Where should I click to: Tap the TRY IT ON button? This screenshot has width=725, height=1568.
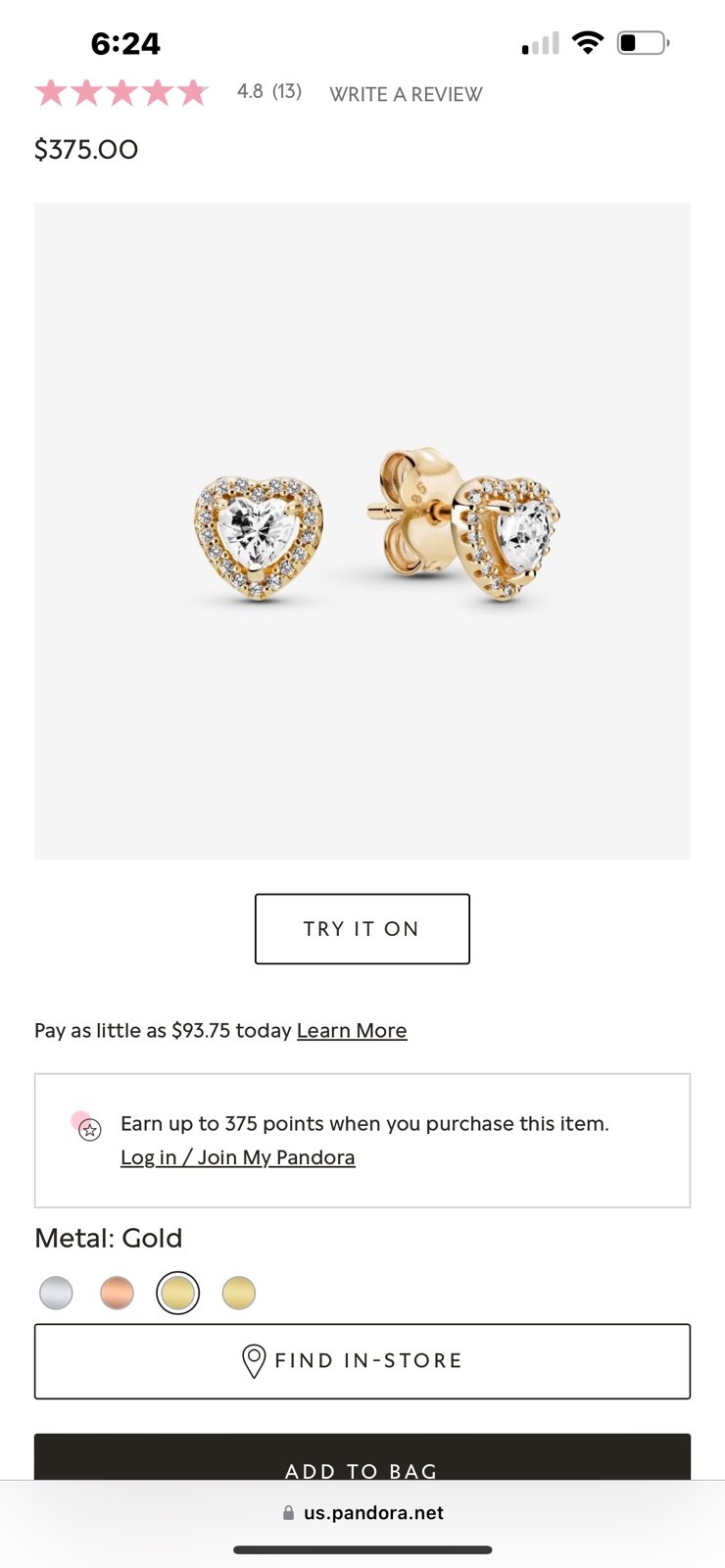click(362, 929)
